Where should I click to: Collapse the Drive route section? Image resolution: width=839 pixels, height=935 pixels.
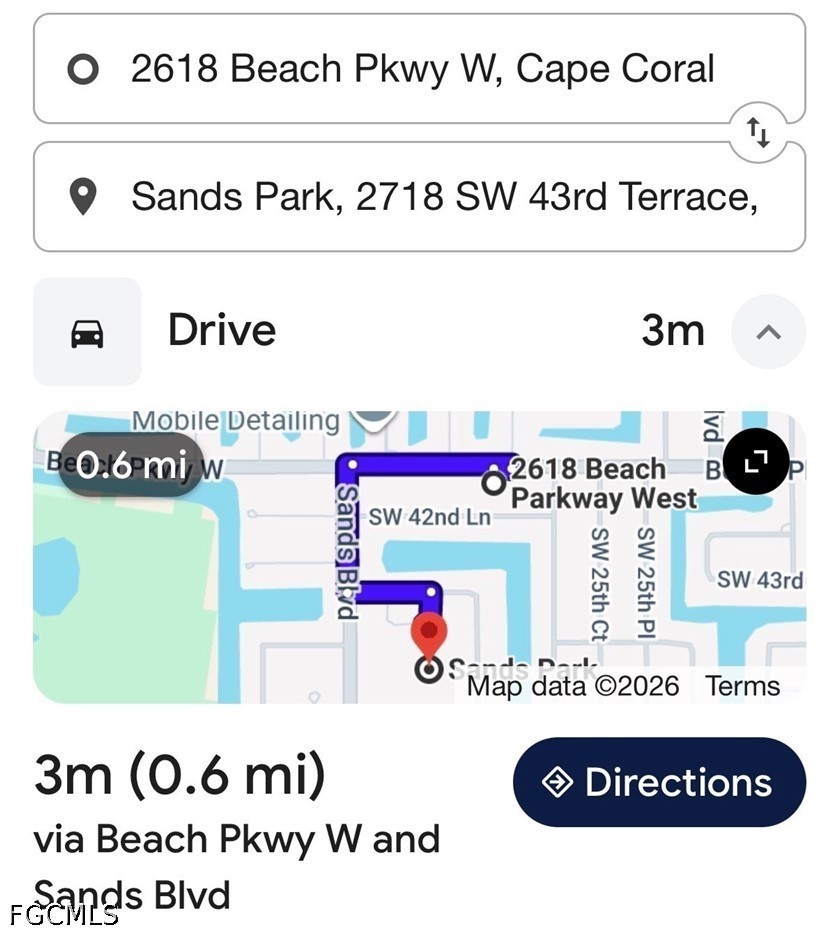(x=768, y=332)
